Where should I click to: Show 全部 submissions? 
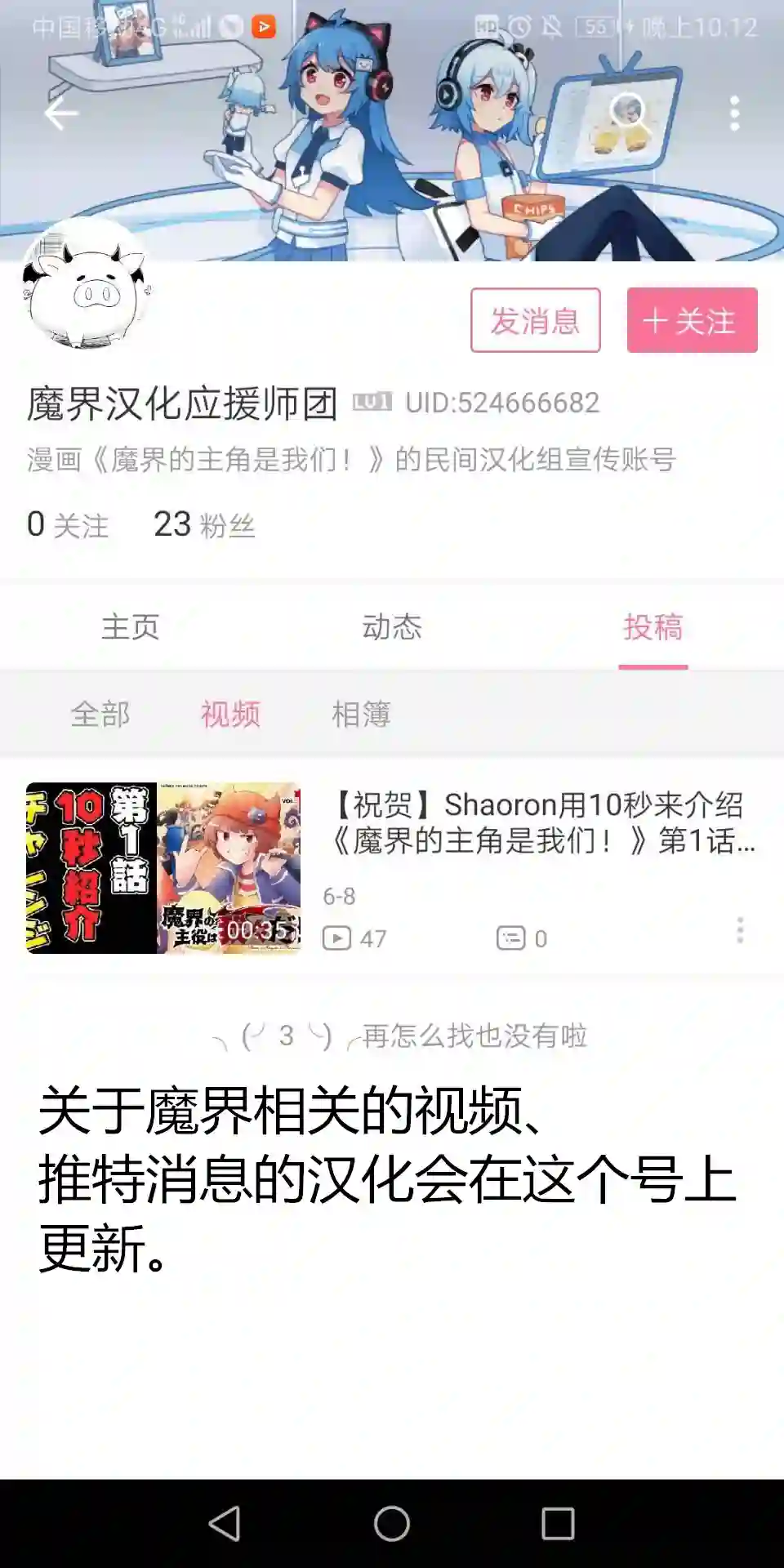(x=100, y=715)
